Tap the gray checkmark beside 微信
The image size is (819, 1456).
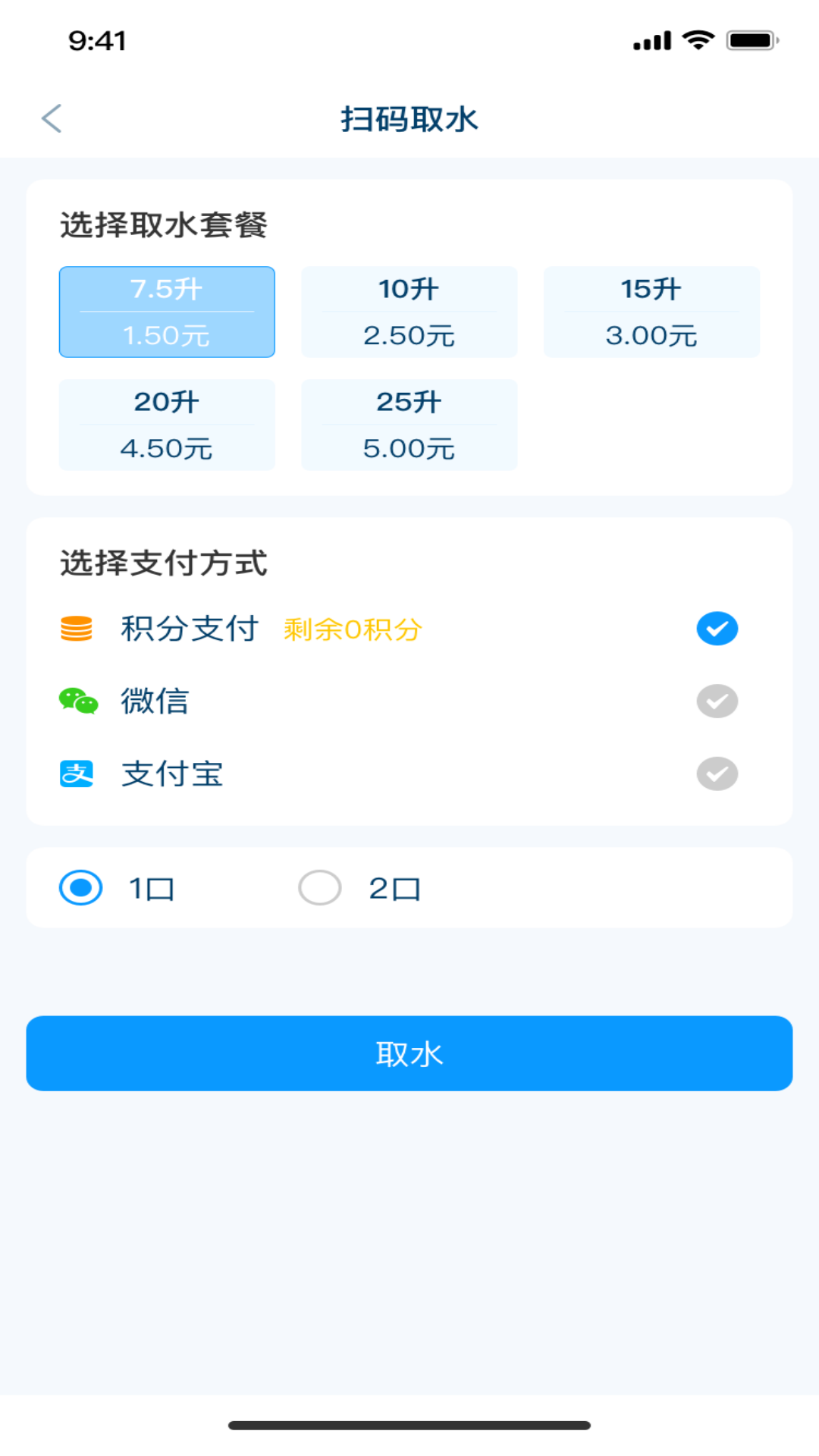click(x=716, y=701)
